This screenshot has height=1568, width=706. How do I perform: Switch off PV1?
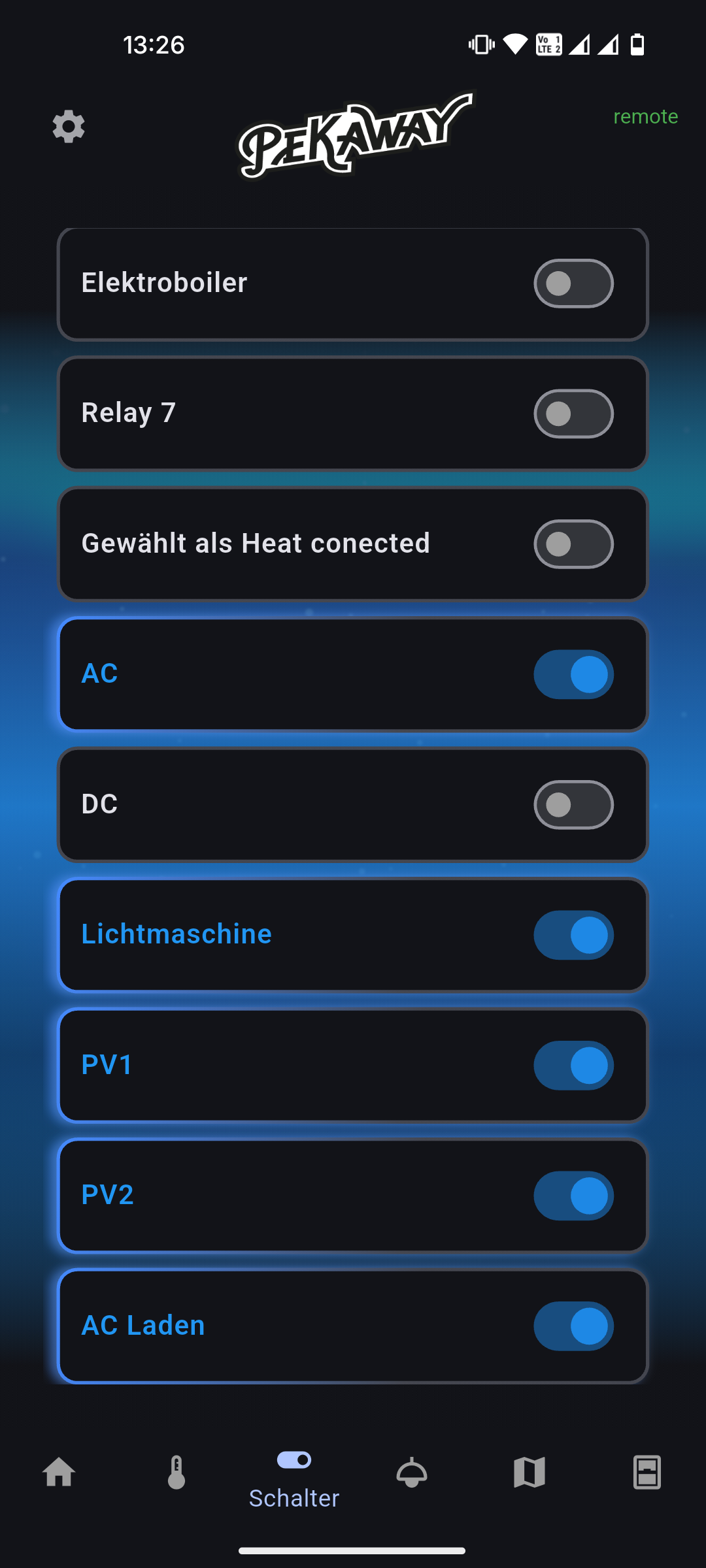[573, 1066]
